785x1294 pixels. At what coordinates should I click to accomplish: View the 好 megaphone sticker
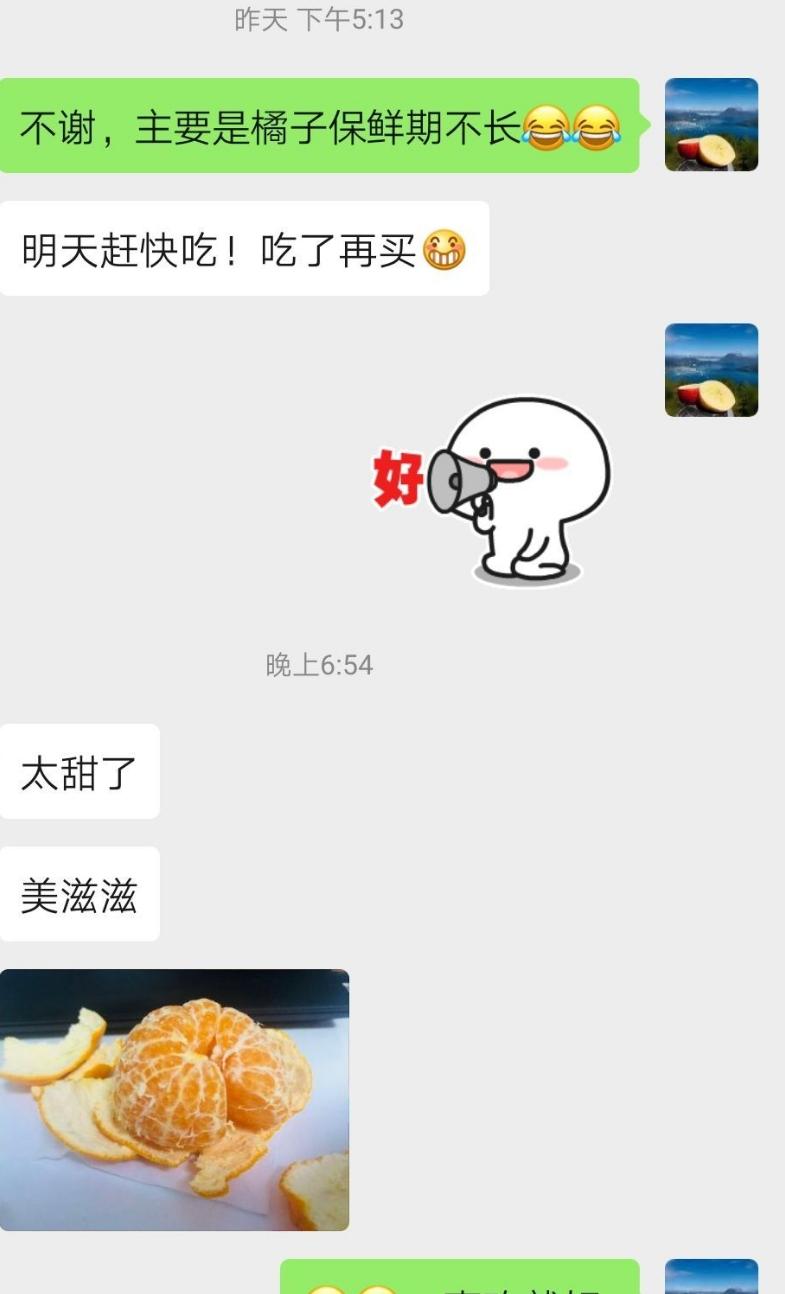click(x=492, y=490)
